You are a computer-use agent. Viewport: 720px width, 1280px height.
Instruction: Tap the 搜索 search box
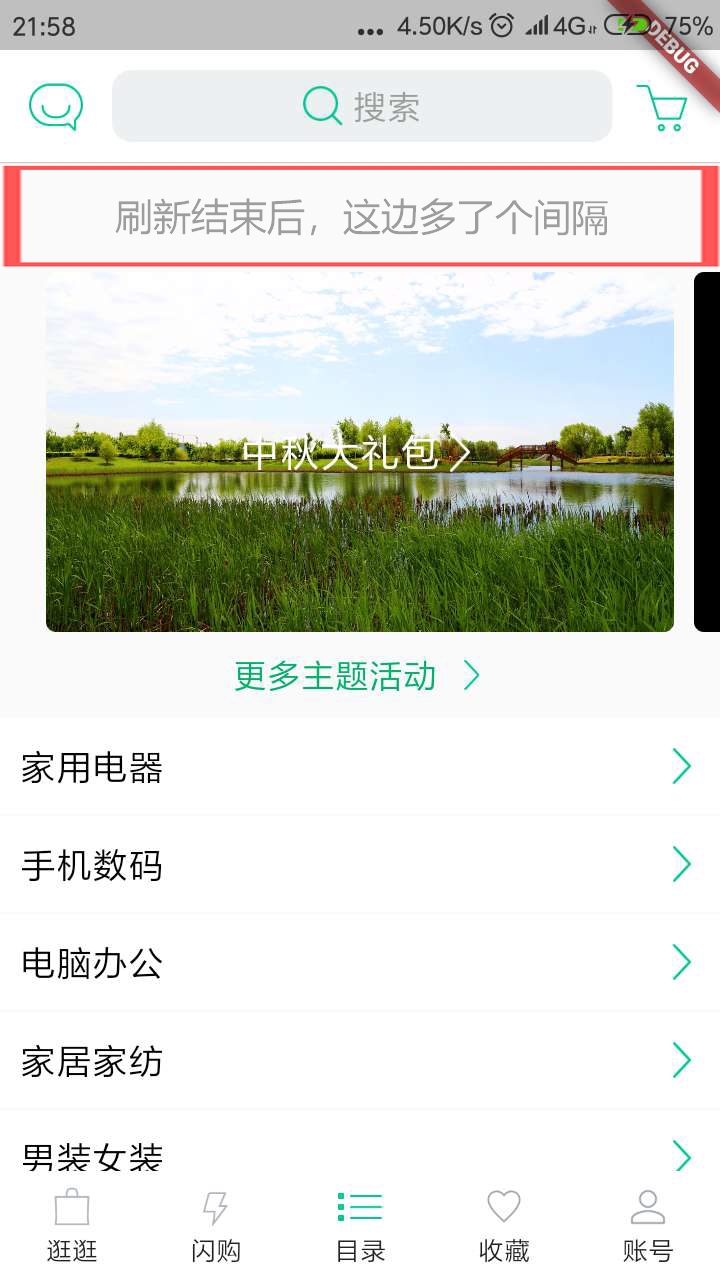coord(361,106)
